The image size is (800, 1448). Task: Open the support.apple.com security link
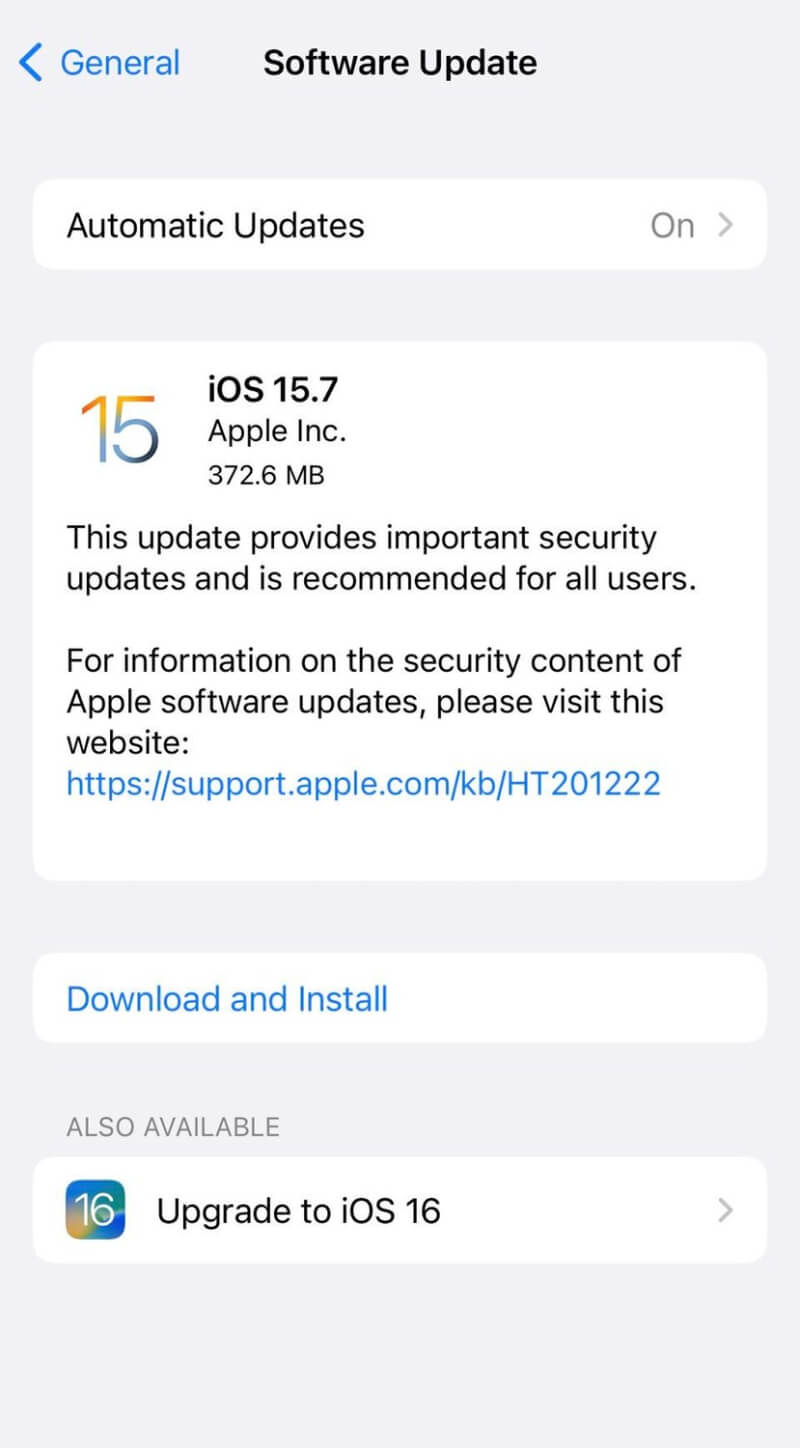coord(363,783)
